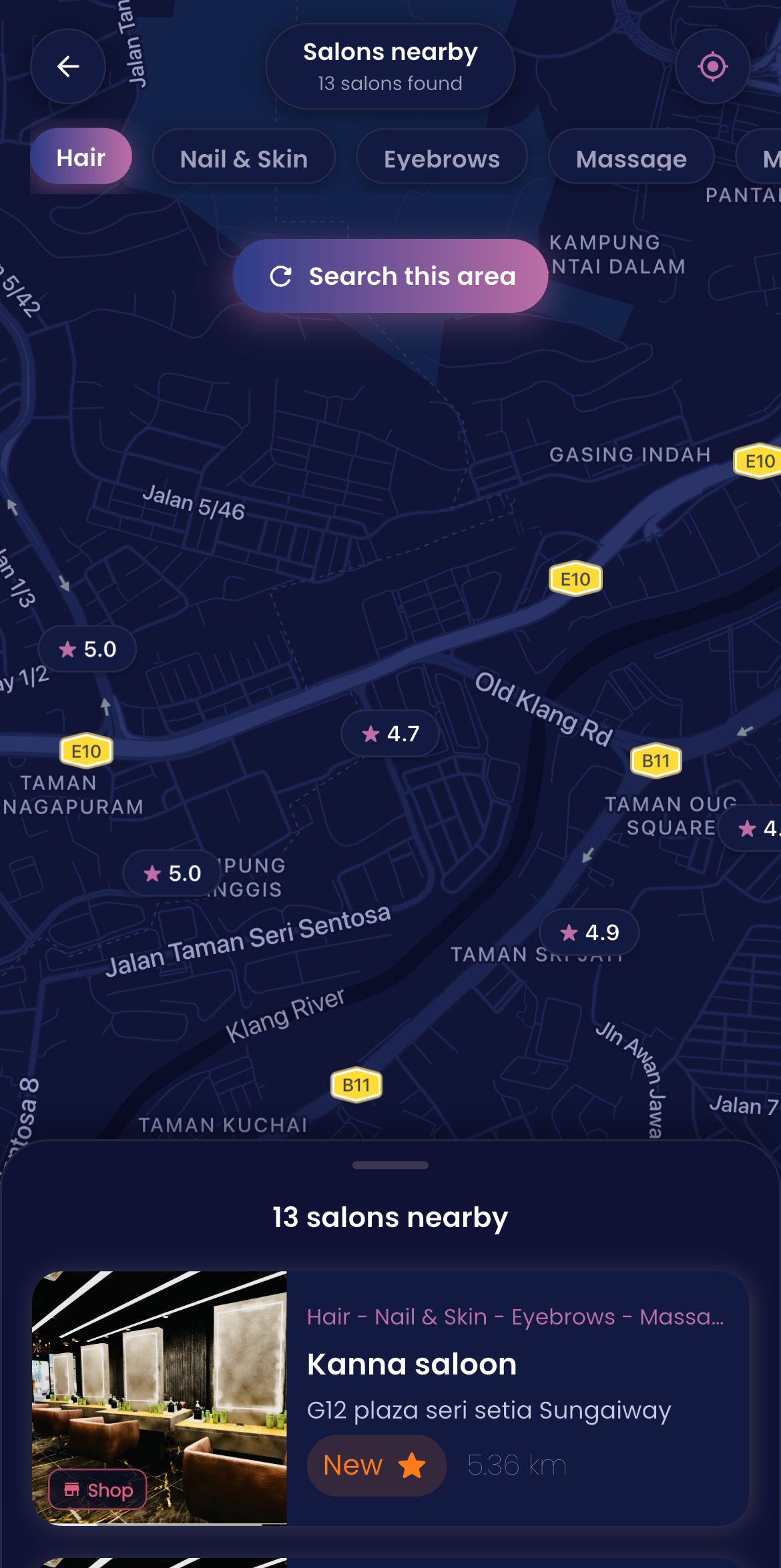Open the Kanna saloon card

390,1398
